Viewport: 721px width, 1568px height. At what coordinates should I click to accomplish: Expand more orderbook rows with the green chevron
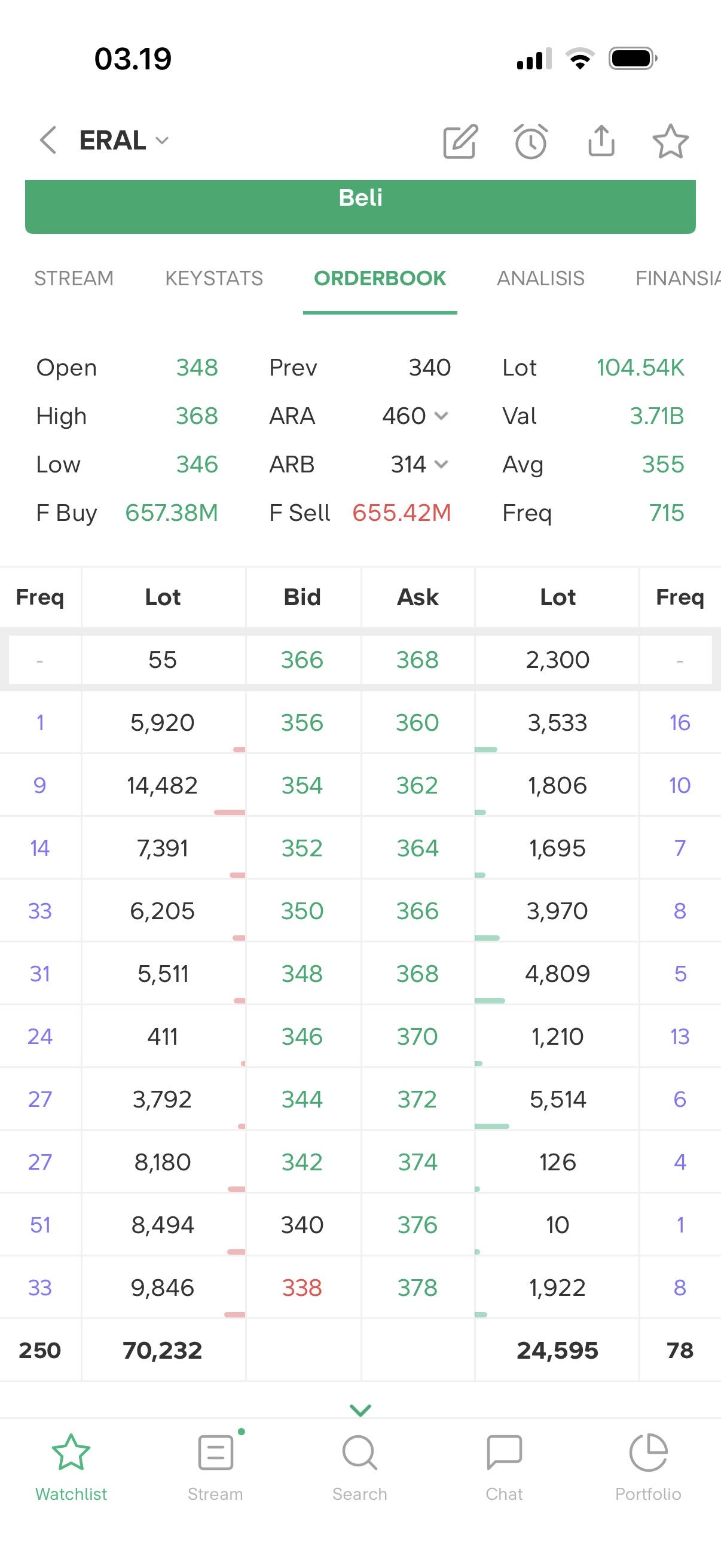pos(360,1410)
